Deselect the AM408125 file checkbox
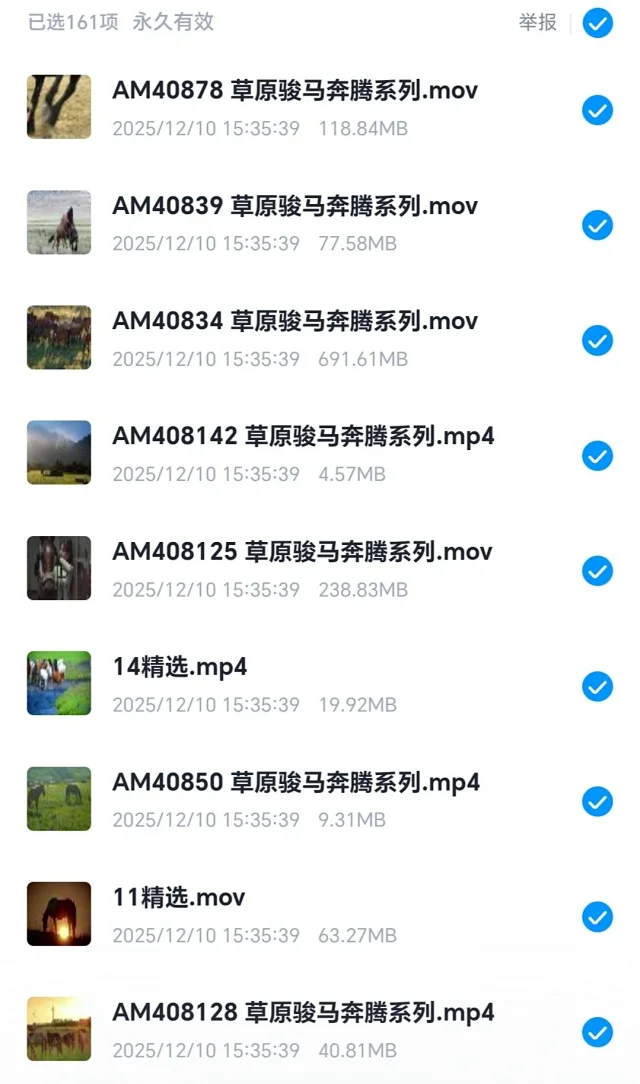This screenshot has width=640, height=1084. (597, 571)
